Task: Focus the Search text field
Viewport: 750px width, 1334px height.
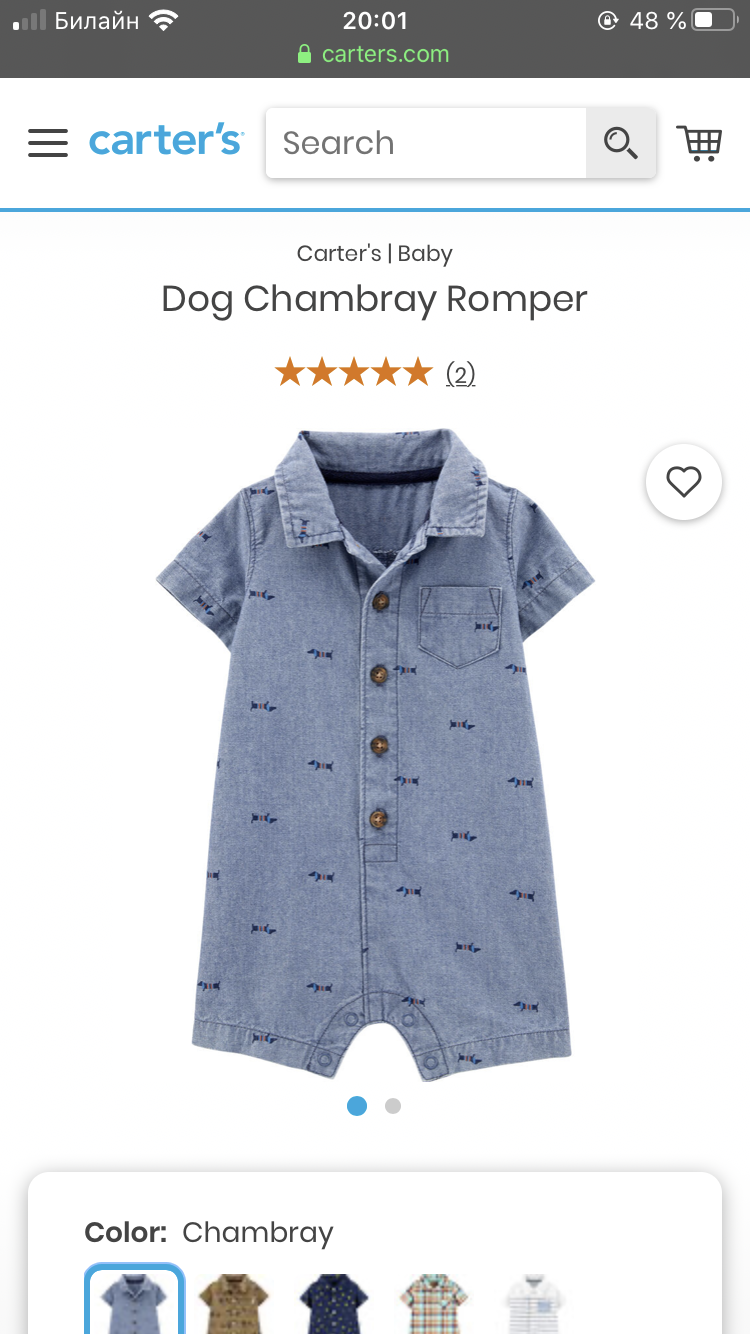Action: click(426, 143)
